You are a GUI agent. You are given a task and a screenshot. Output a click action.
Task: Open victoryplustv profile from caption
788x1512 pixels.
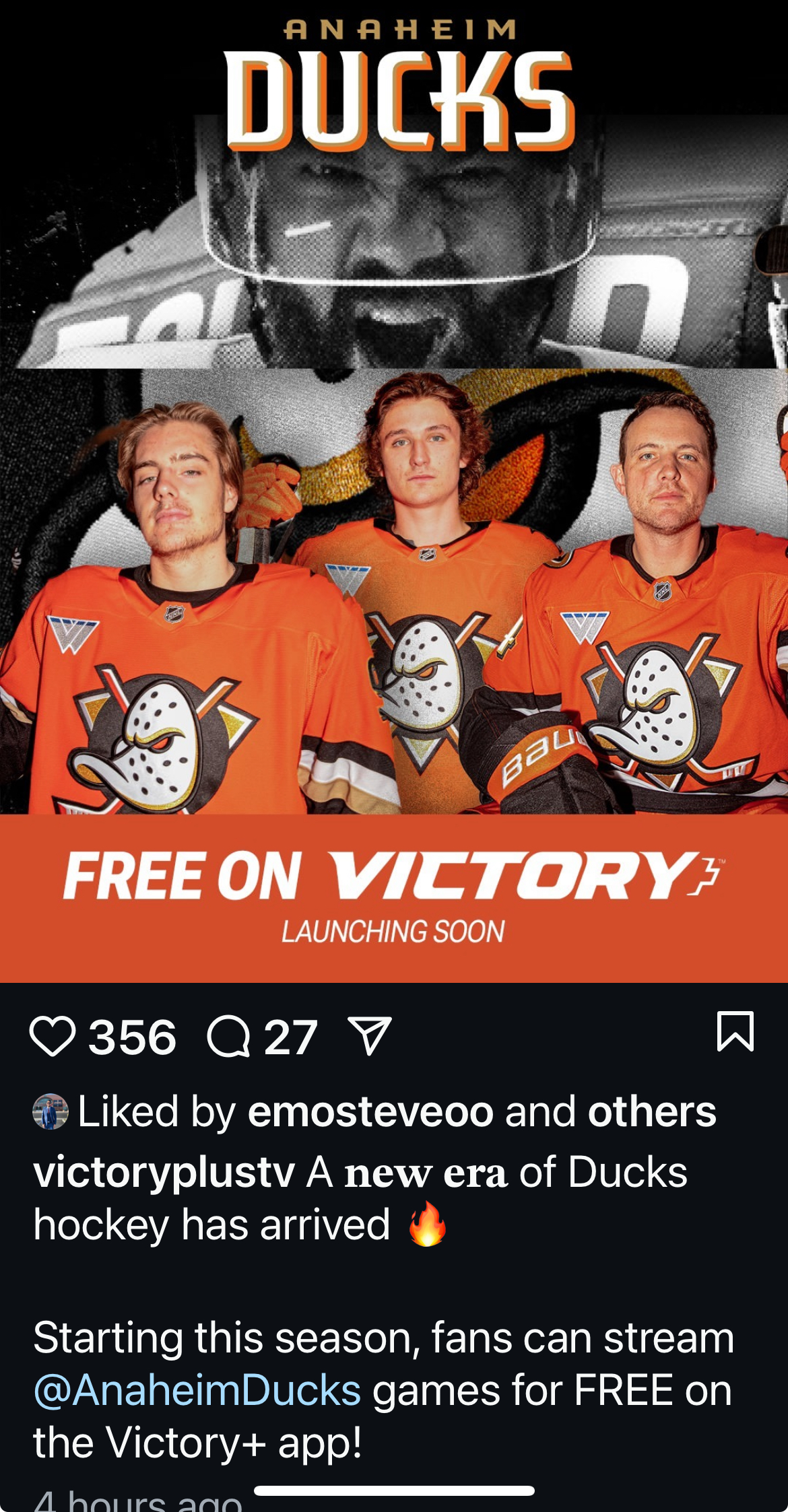point(164,1172)
